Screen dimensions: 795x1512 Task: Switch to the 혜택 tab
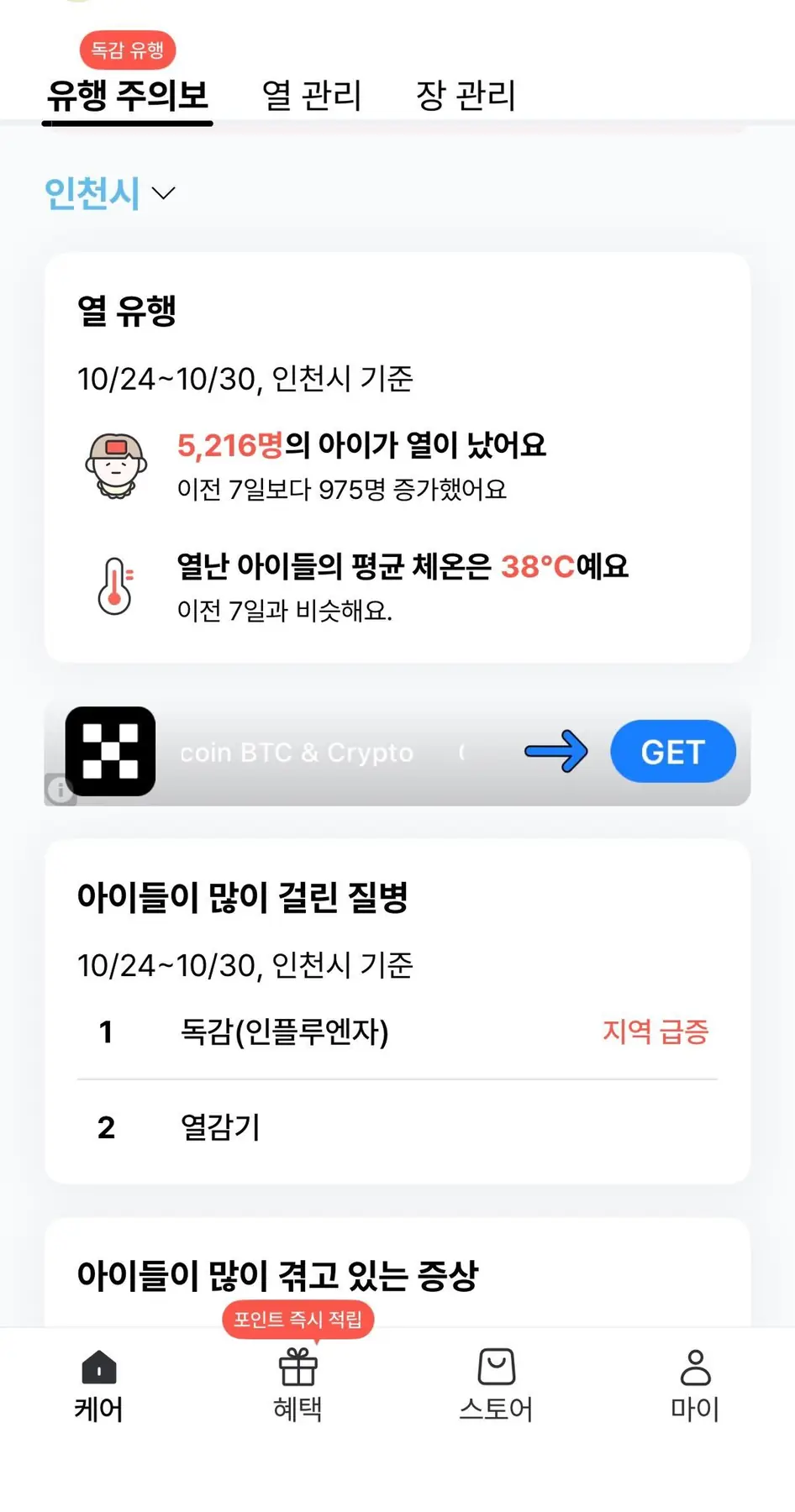coord(297,1386)
